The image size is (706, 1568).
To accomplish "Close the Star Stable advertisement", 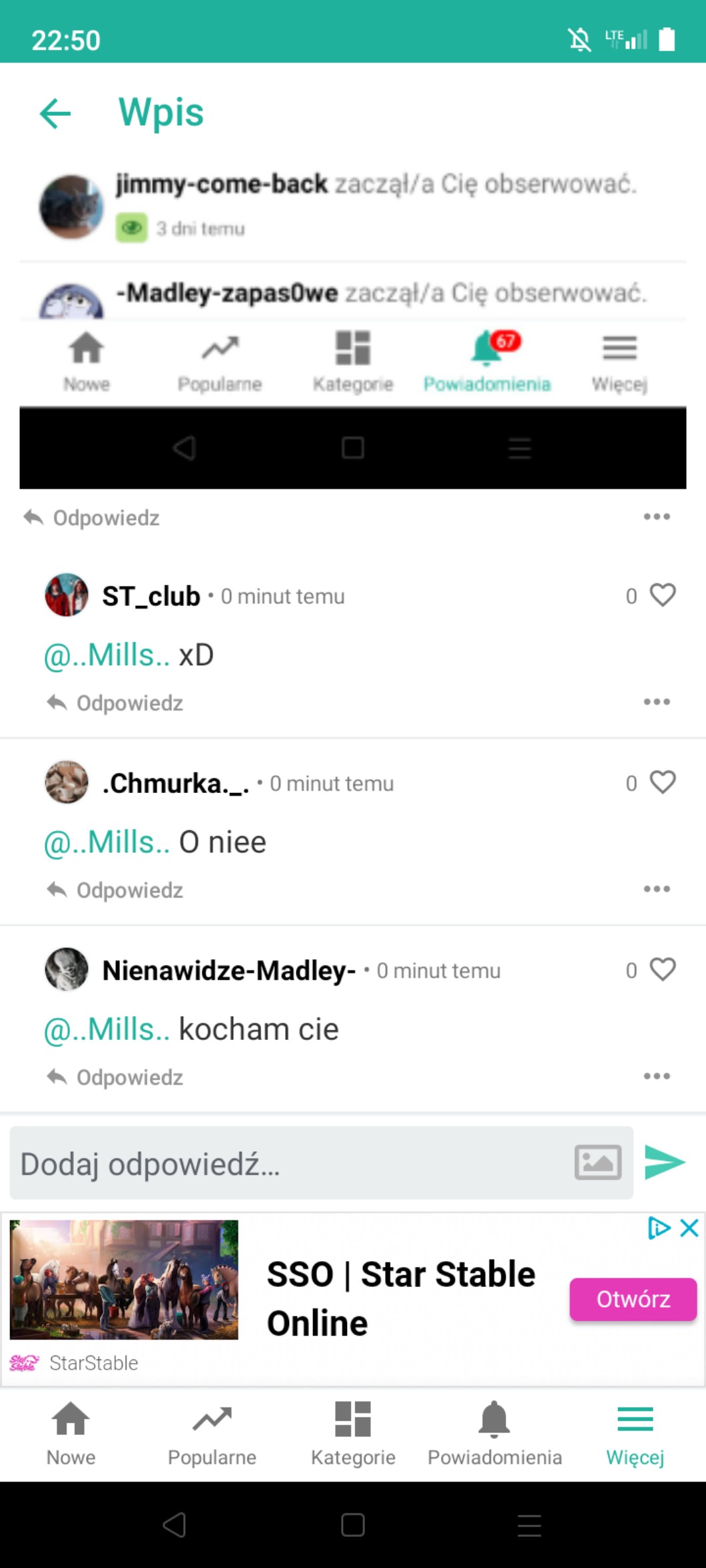I will [689, 1228].
